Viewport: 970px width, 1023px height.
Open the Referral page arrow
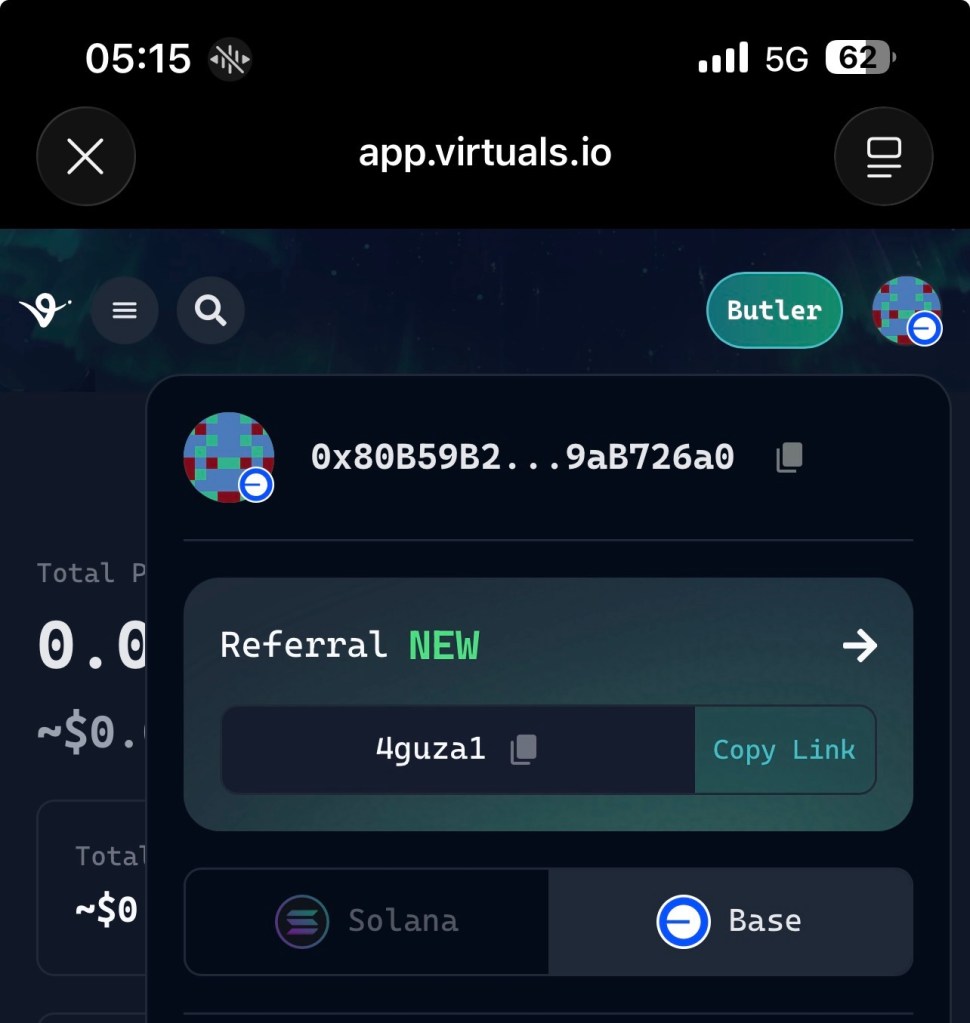tap(859, 646)
